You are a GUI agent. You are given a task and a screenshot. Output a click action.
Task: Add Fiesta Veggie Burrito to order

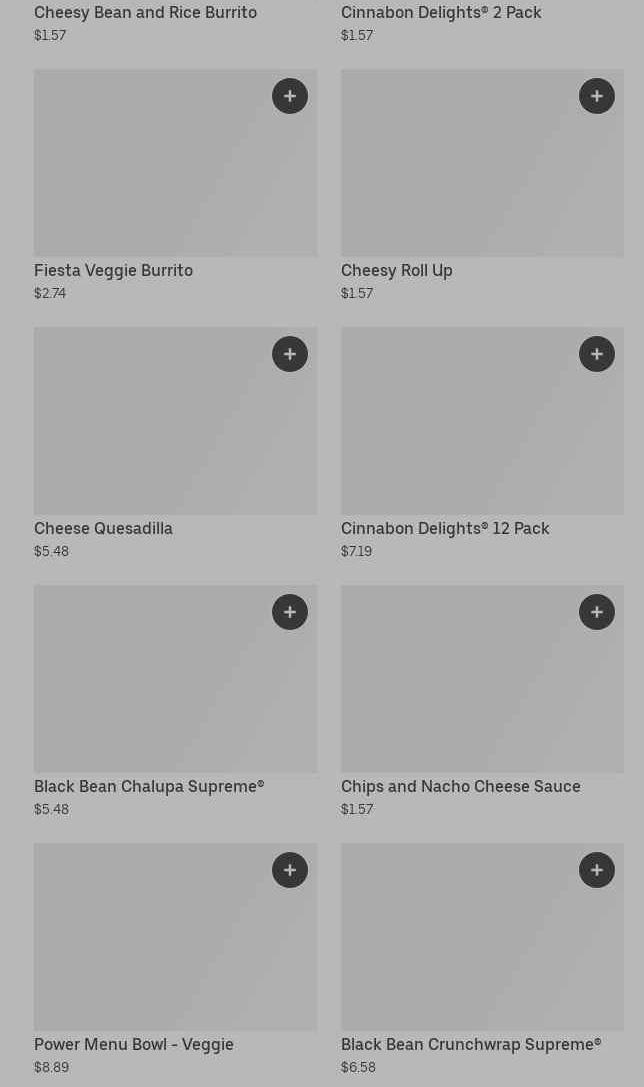point(290,96)
